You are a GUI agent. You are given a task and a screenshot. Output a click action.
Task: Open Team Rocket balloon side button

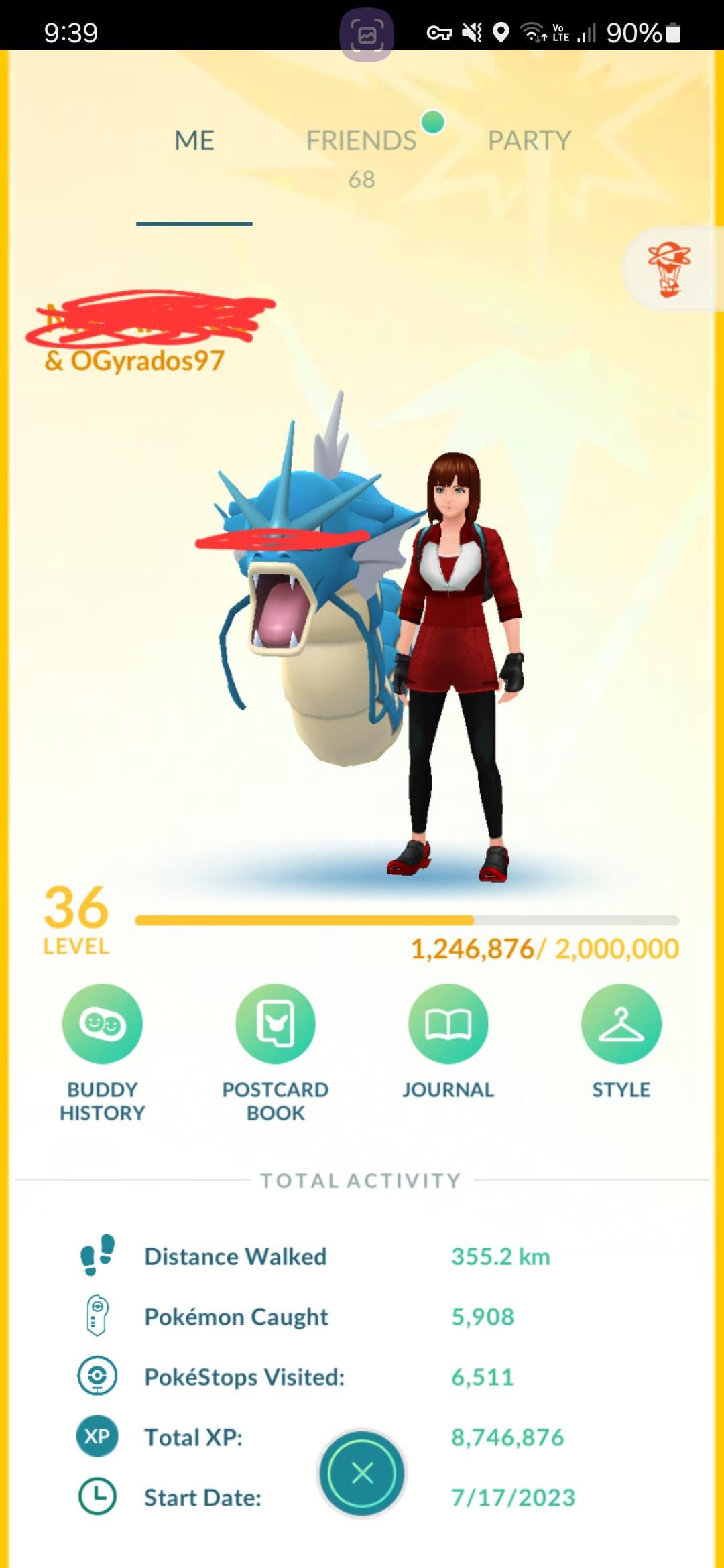click(669, 269)
